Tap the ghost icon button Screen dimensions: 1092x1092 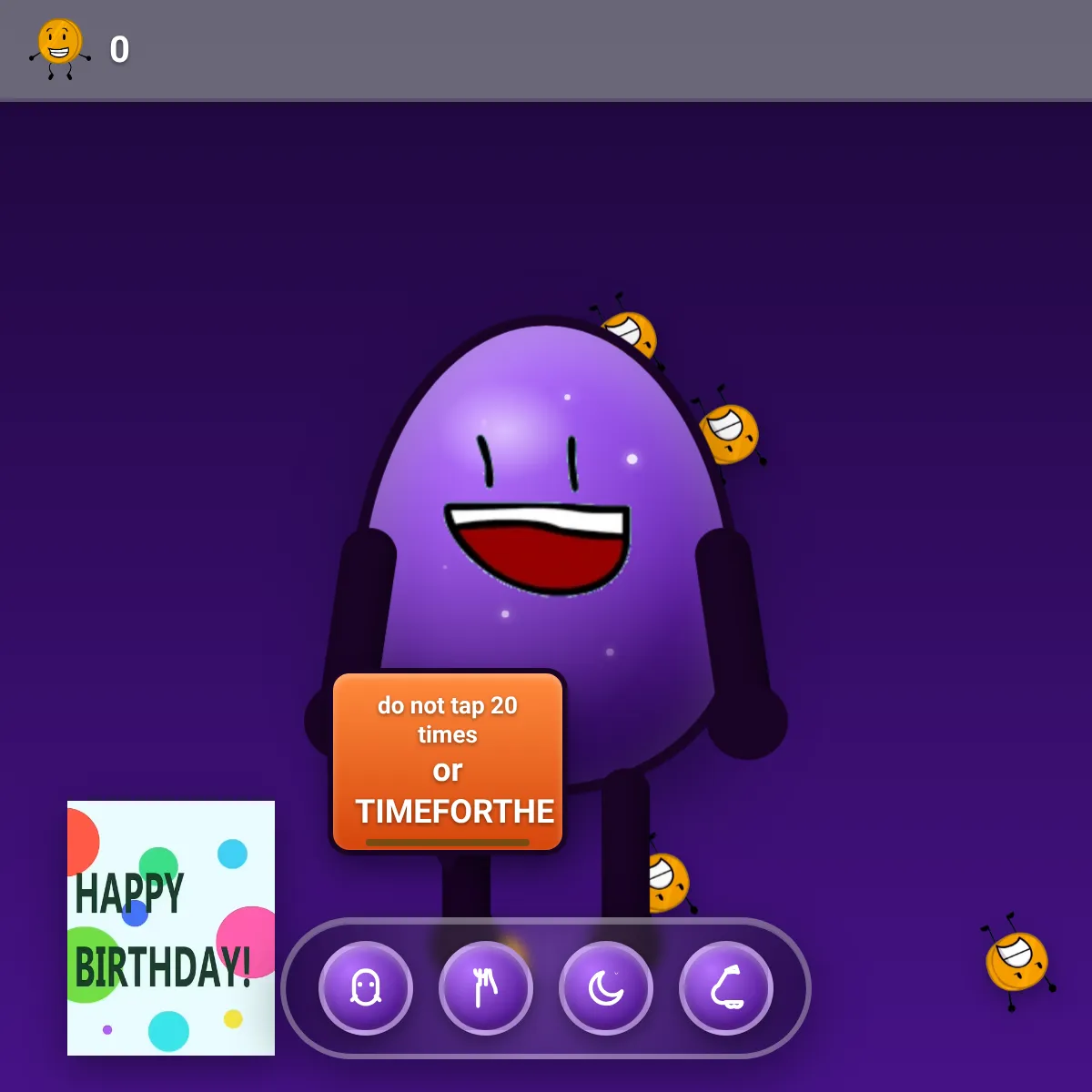366,988
